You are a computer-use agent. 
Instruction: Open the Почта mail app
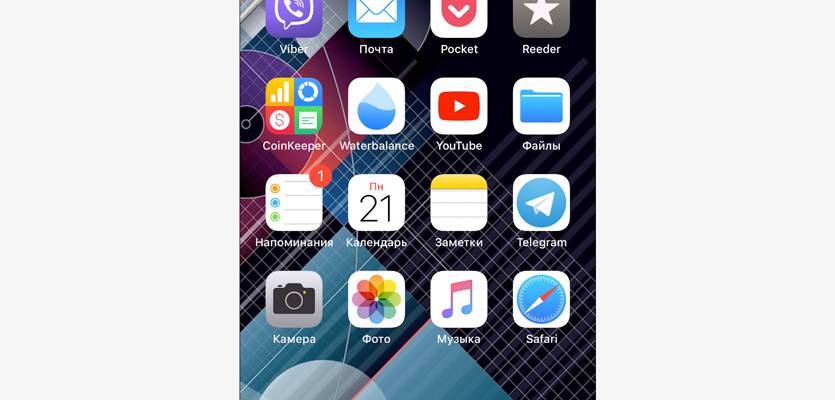point(376,17)
